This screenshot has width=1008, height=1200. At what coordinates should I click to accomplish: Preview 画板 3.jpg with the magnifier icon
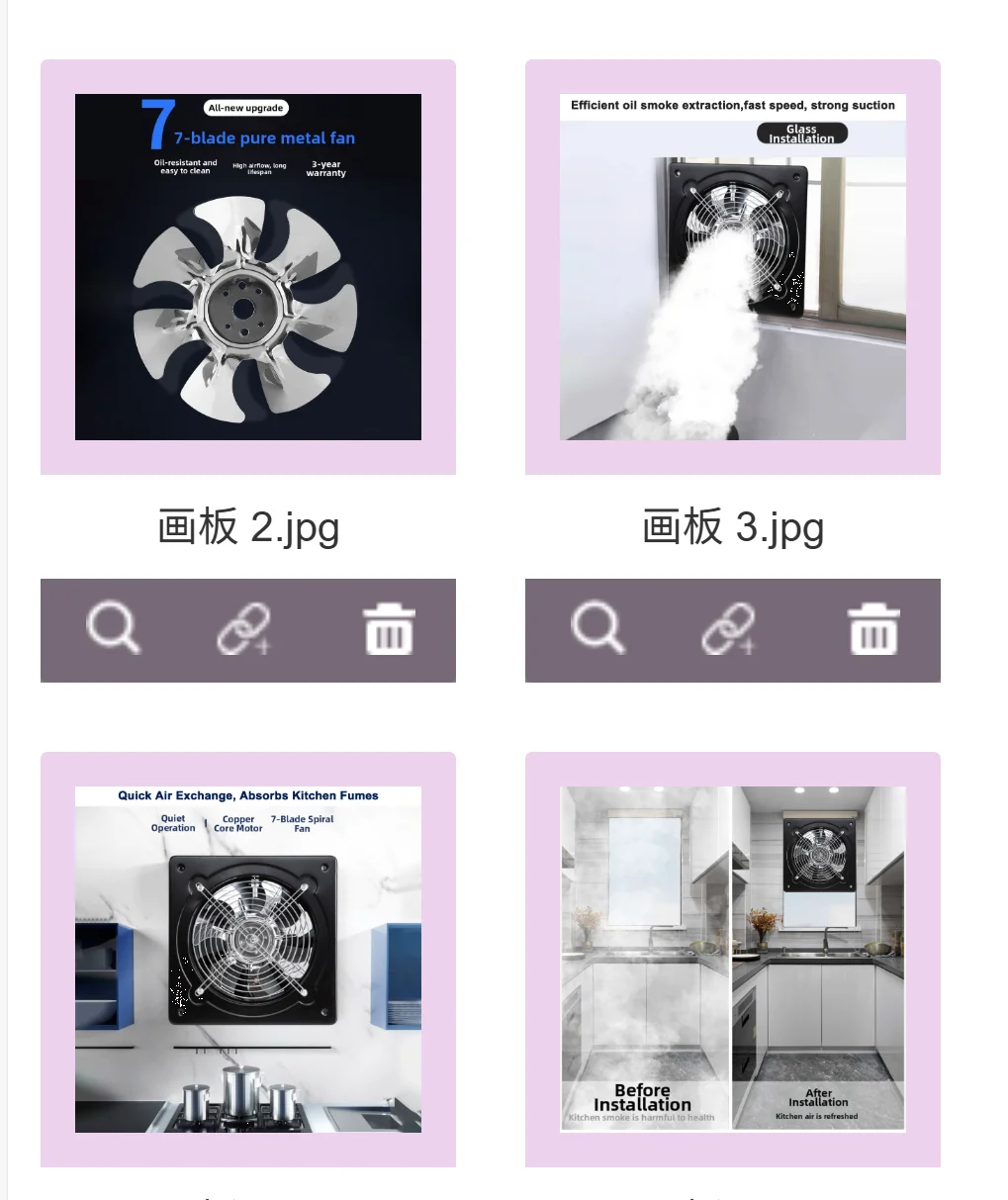pos(597,629)
